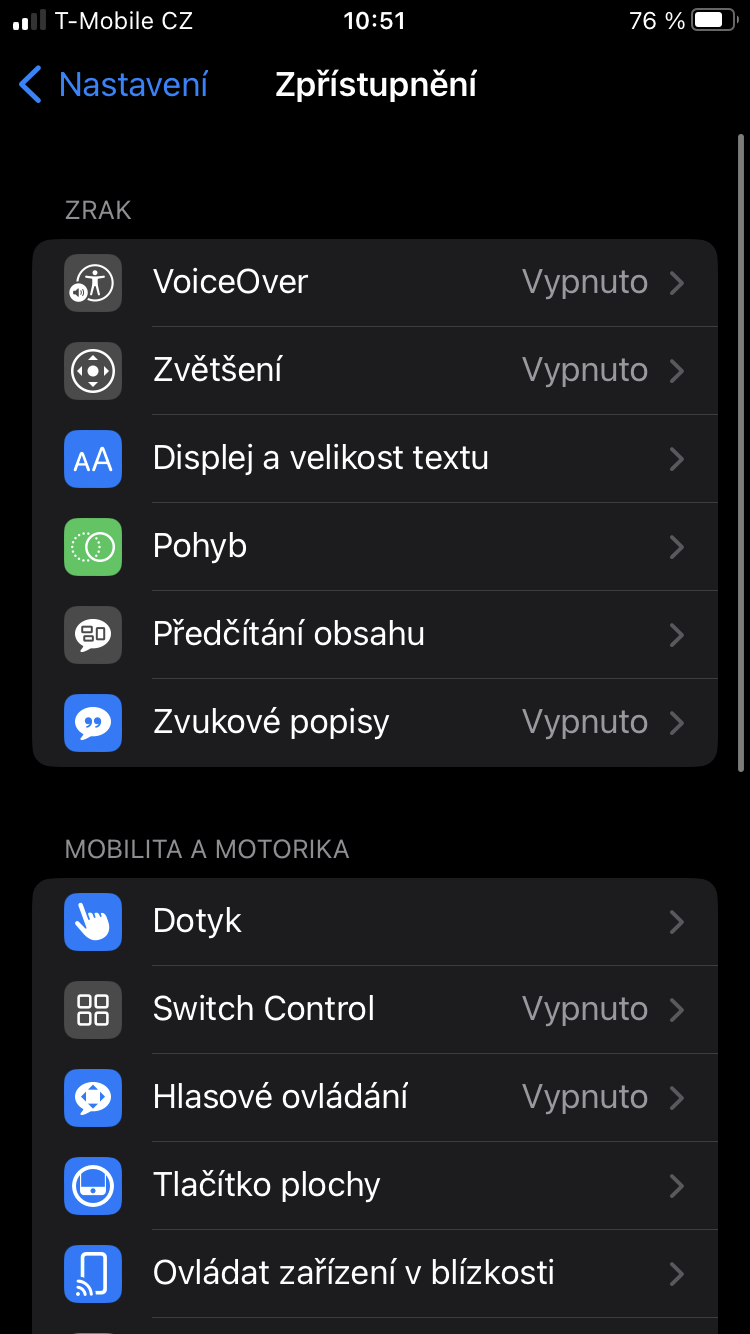750x1334 pixels.
Task: Select the Pohyb row
Action: (375, 547)
